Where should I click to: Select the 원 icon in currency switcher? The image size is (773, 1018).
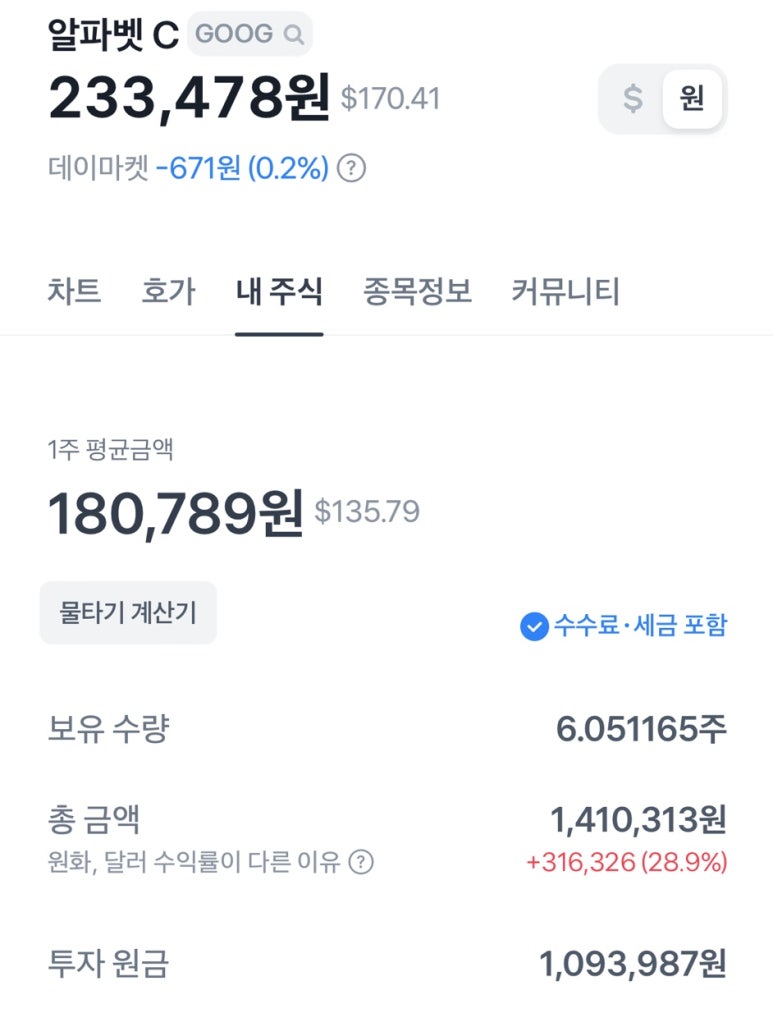(695, 98)
